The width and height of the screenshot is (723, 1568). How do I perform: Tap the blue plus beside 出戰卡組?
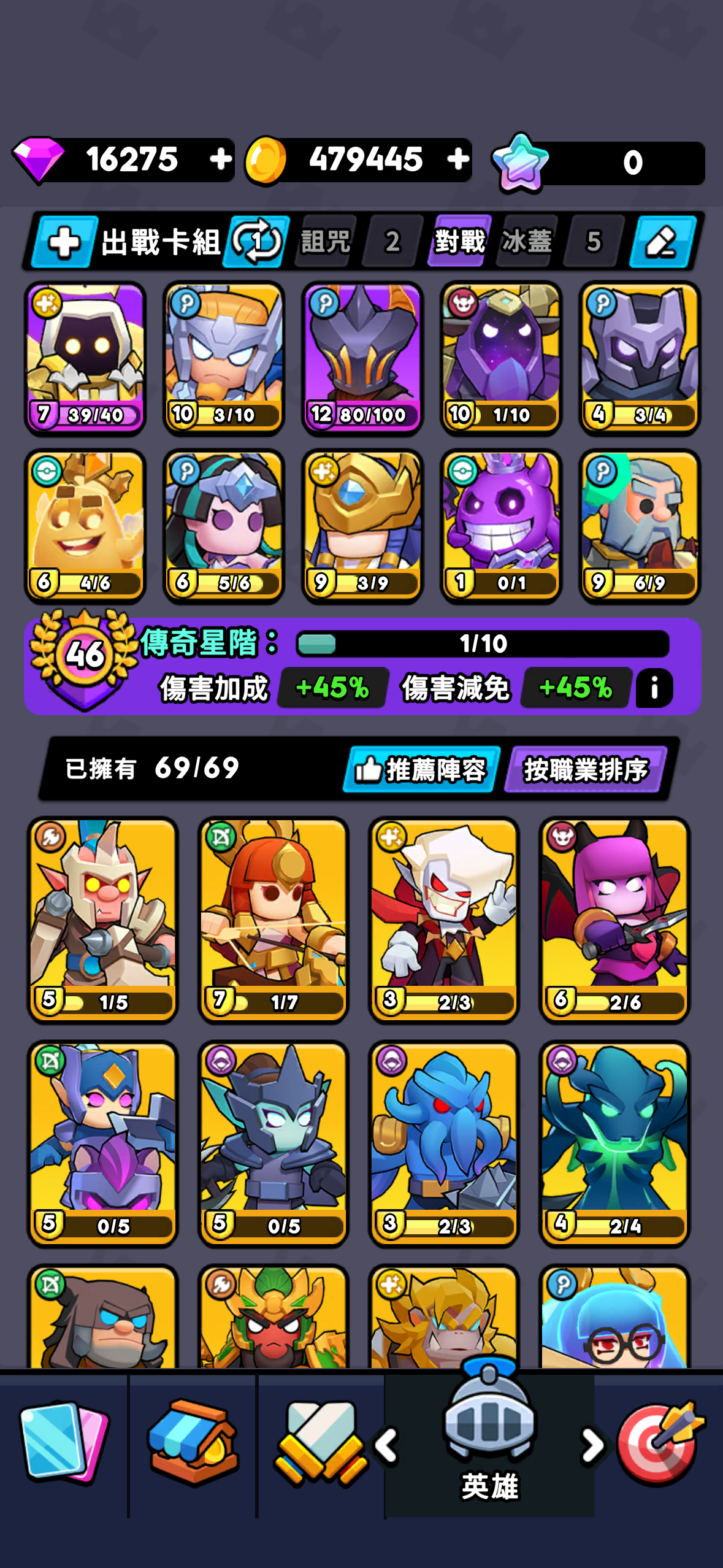[64, 242]
